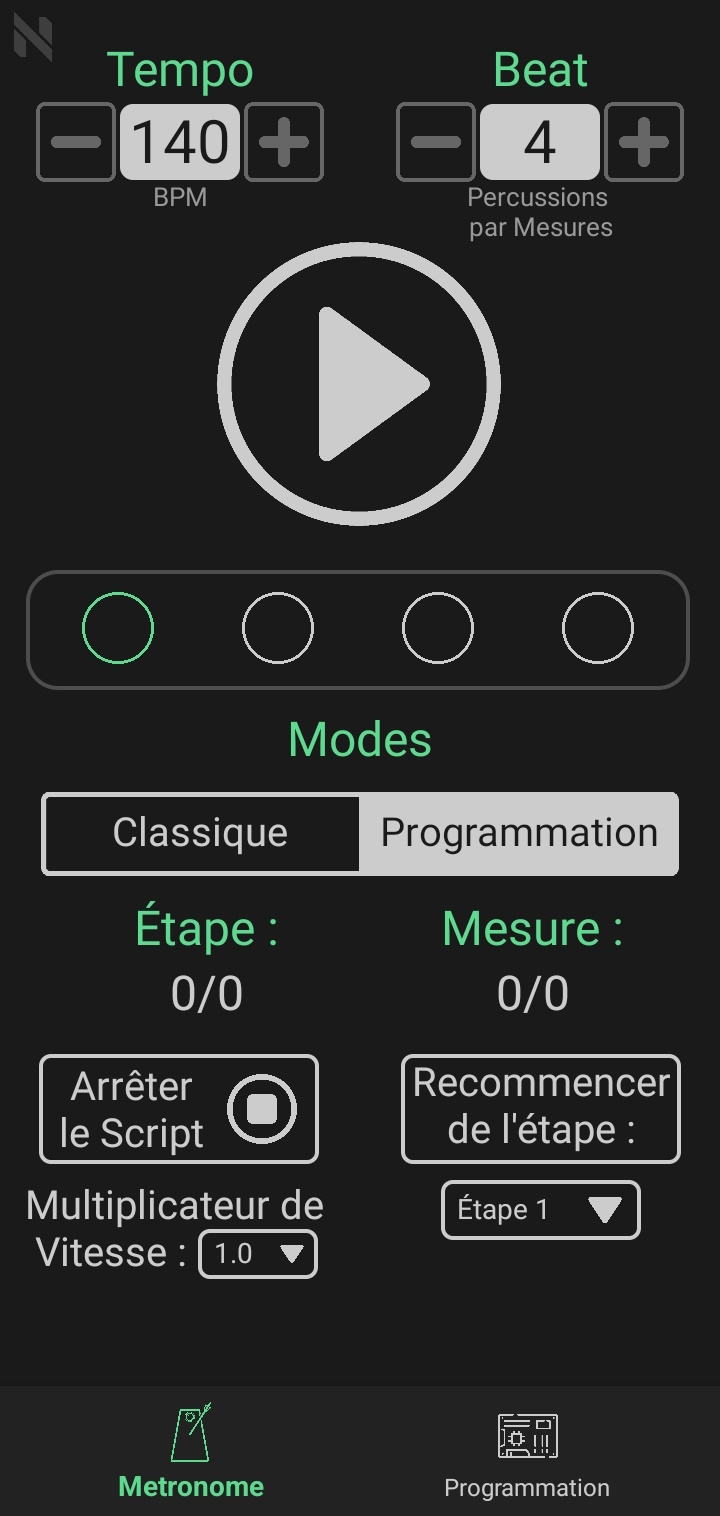
Task: Start the metronome with the play button
Action: (x=359, y=384)
